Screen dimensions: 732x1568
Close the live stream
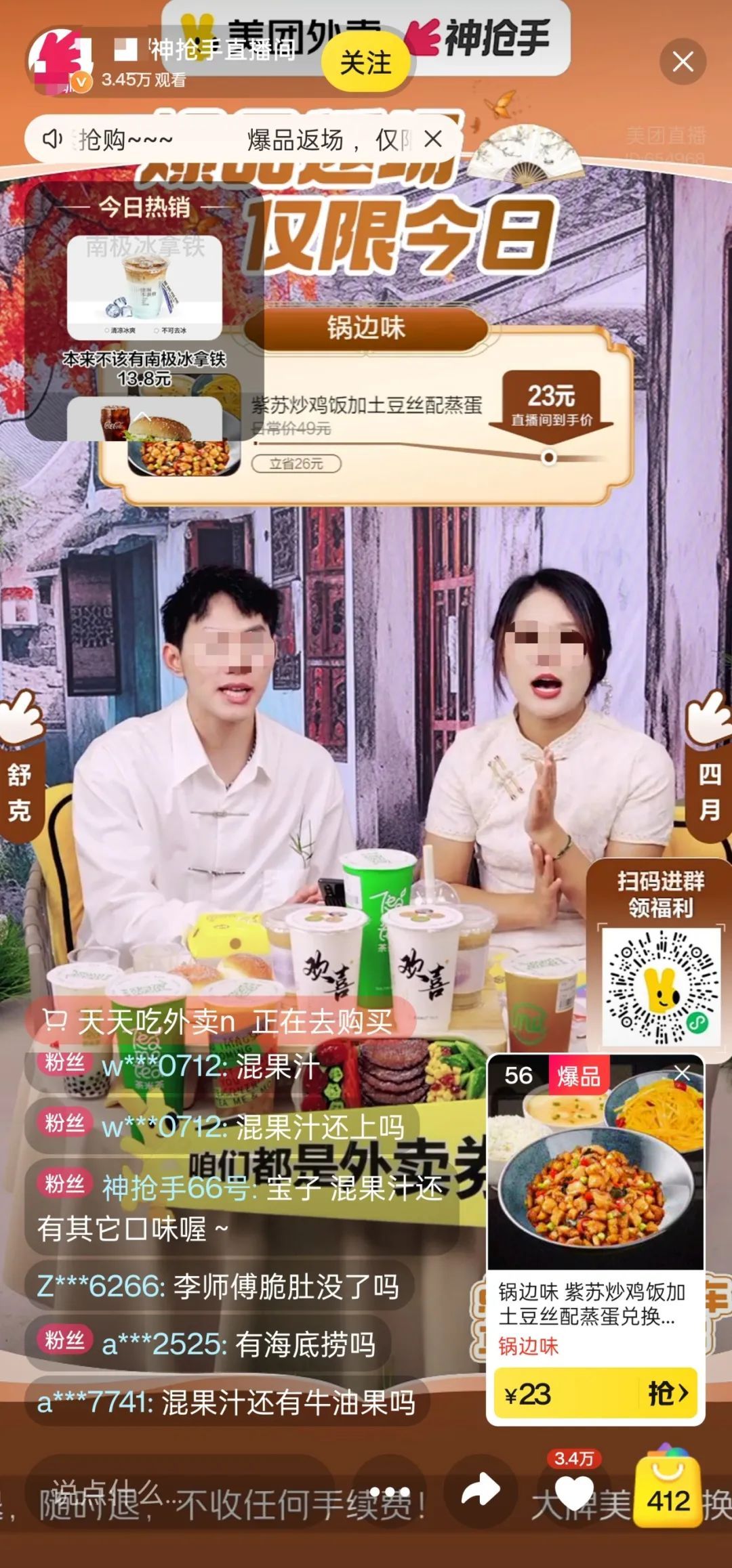click(x=683, y=62)
